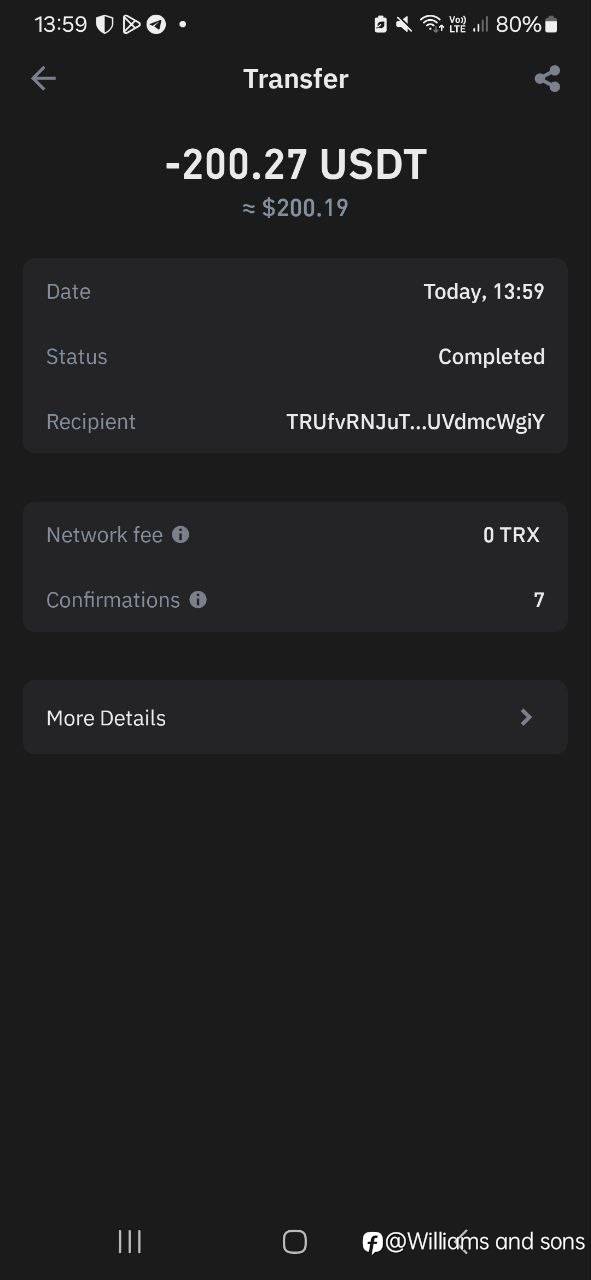
Task: Go back using the top-left arrow
Action: coord(43,79)
